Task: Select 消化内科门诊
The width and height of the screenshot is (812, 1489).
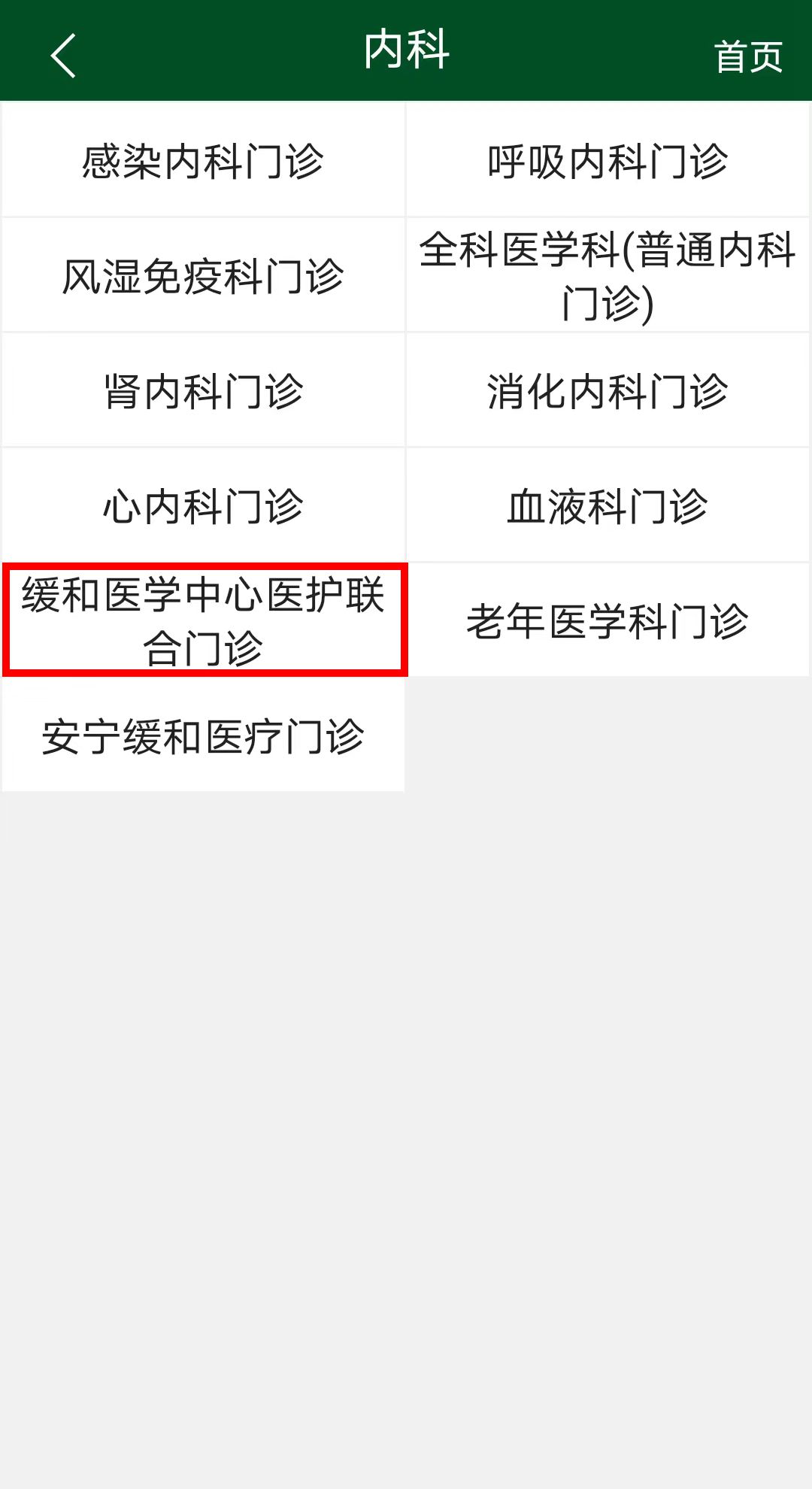Action: coord(607,391)
